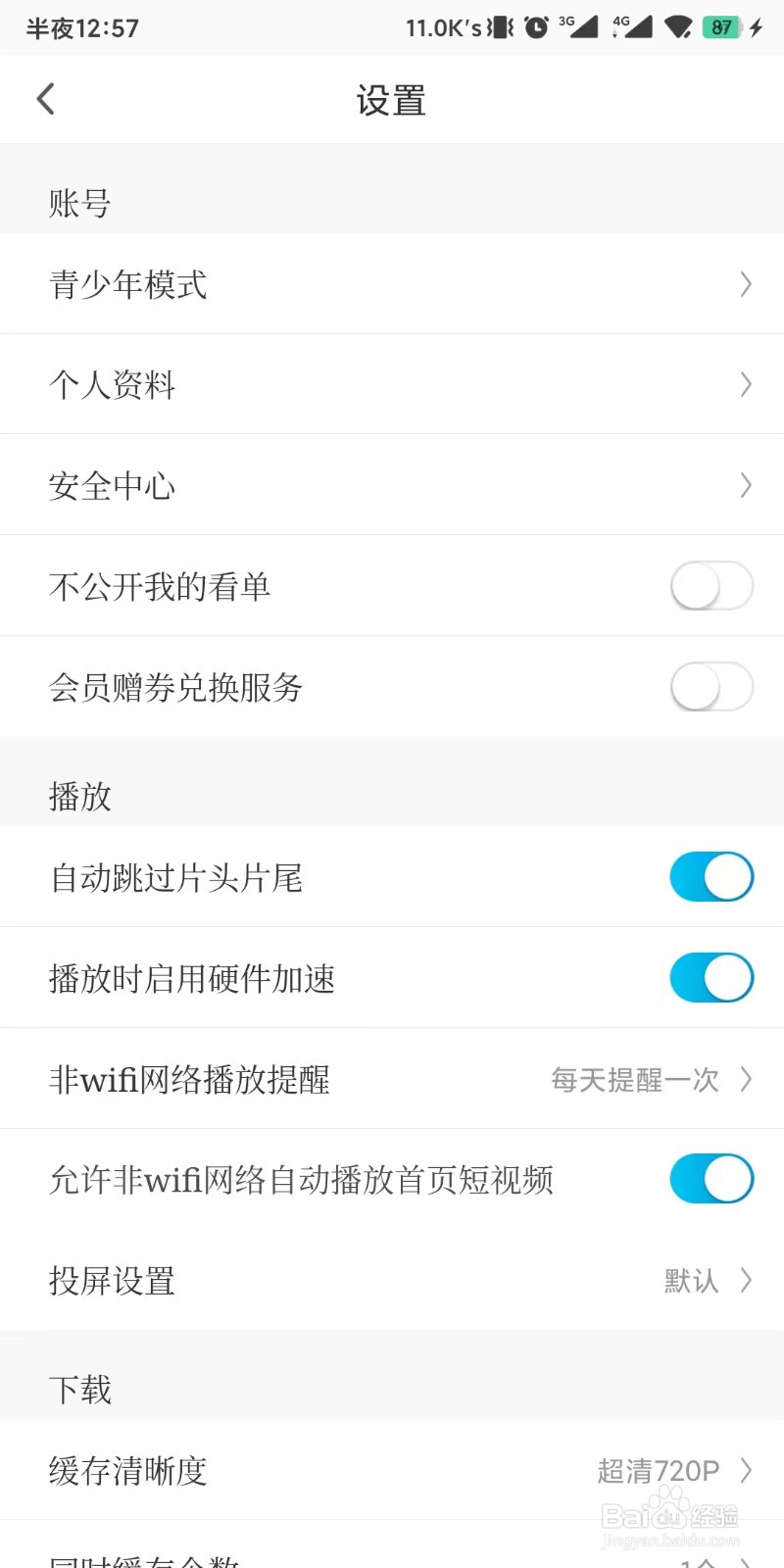Open the 安全中心 entry
This screenshot has width=784, height=1568.
pos(392,484)
